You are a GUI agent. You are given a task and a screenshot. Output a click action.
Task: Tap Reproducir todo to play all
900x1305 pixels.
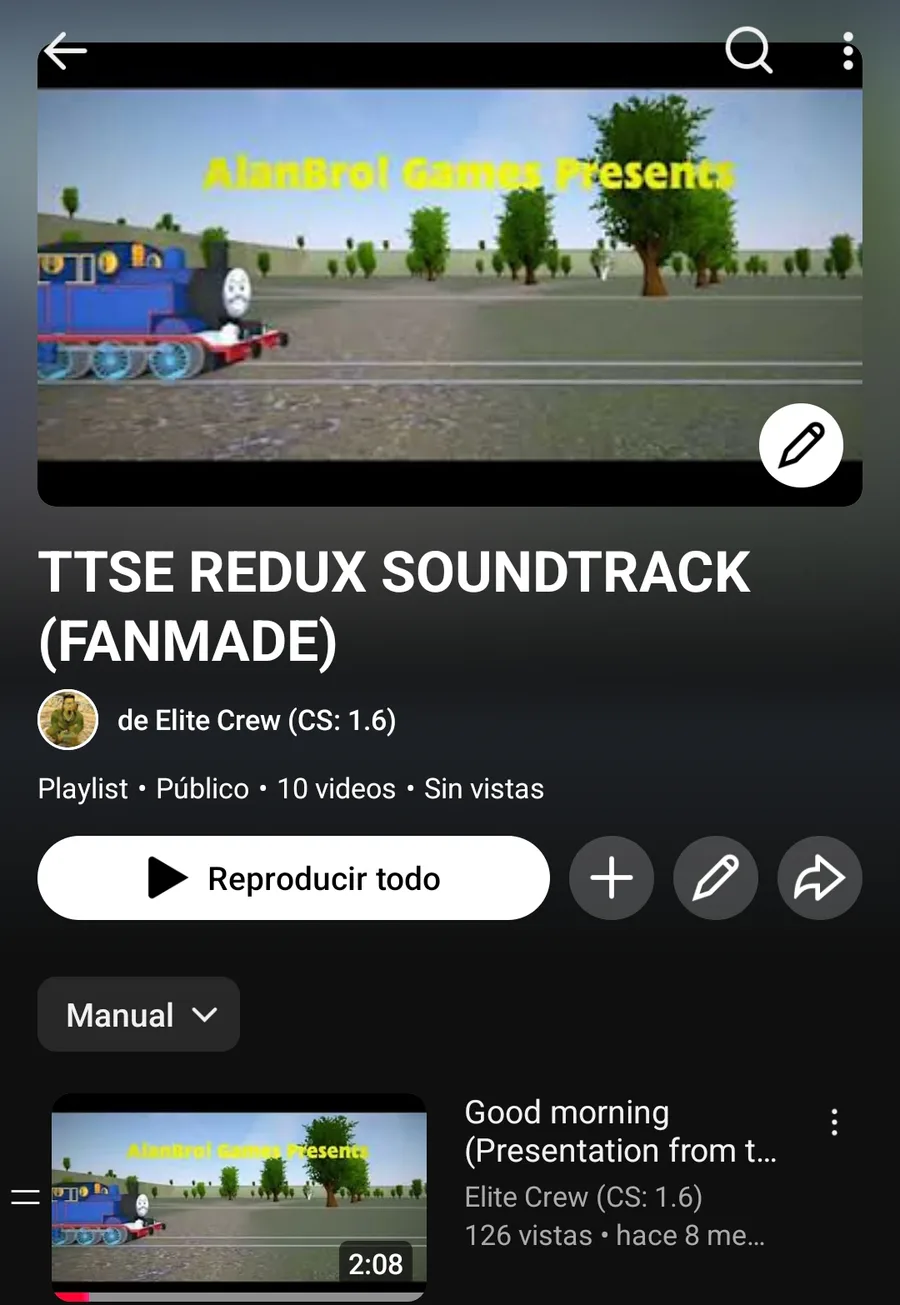coord(294,878)
